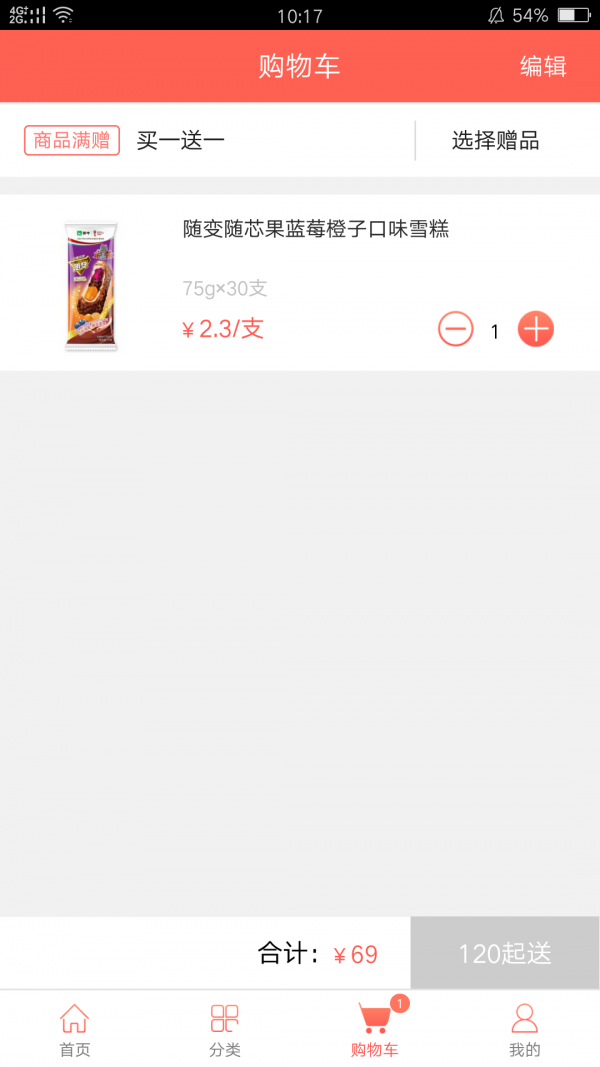Open 选择赠品 to choose a gift
The image size is (600, 1067).
(495, 141)
